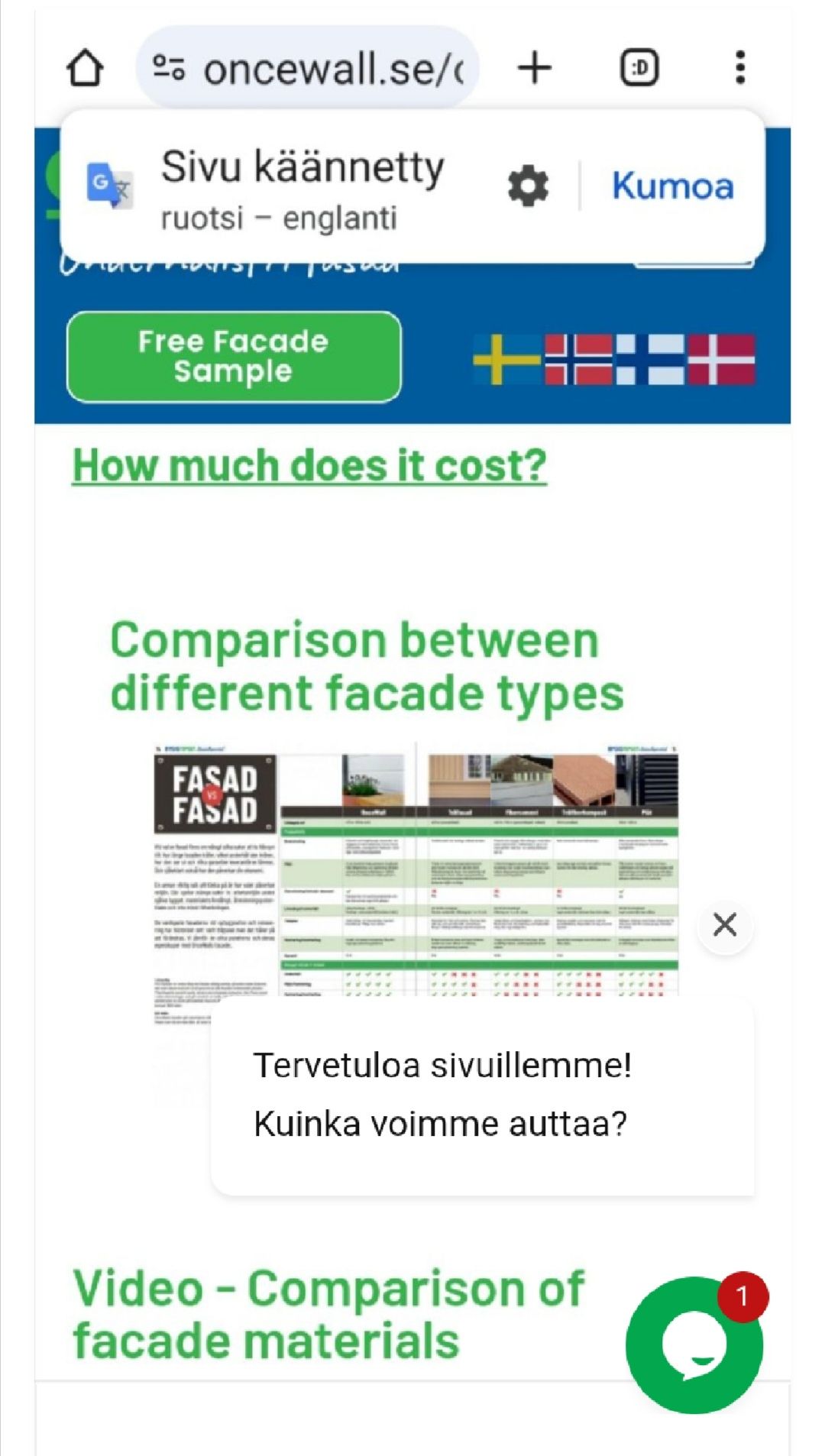Open the tab switcher
The height and width of the screenshot is (1456, 825).
point(639,68)
